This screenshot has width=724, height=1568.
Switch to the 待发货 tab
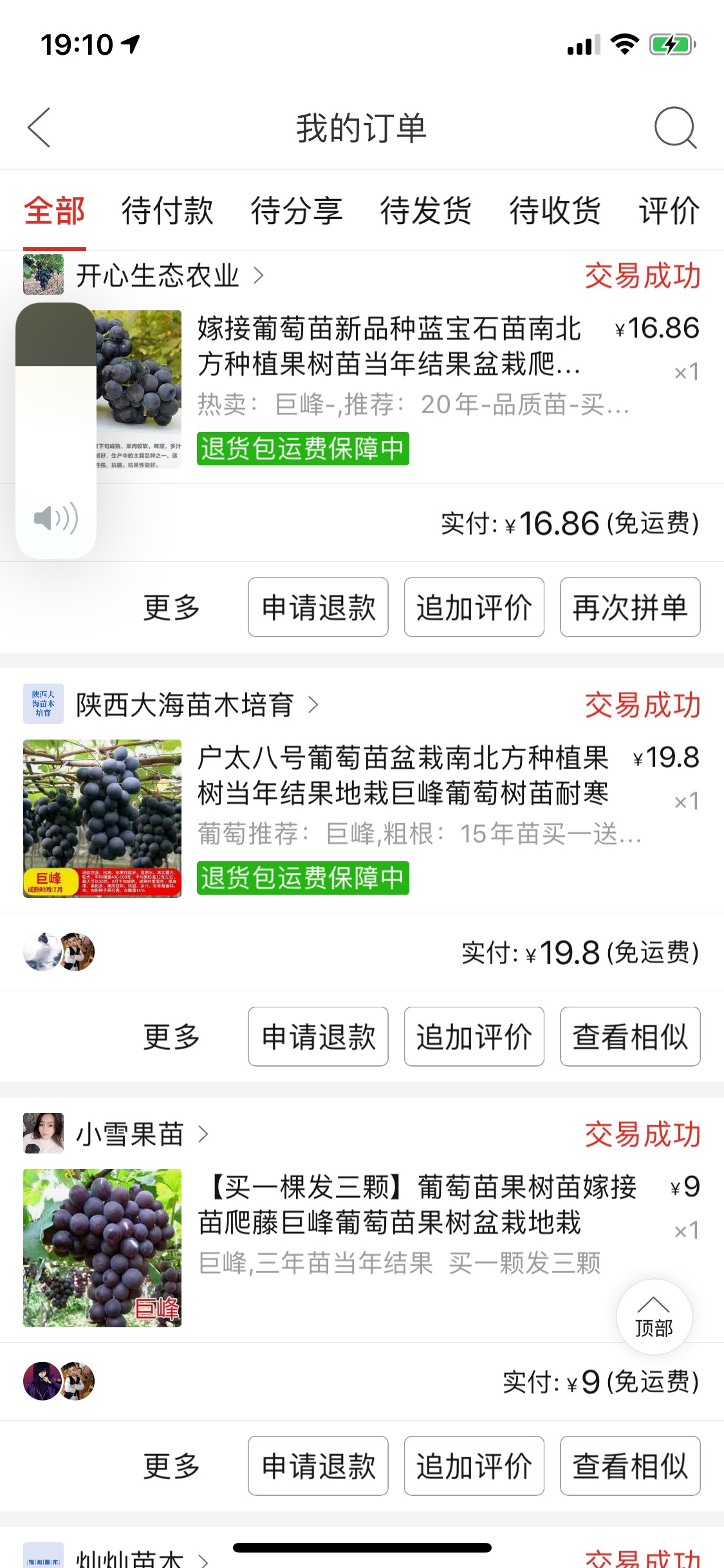click(x=426, y=210)
